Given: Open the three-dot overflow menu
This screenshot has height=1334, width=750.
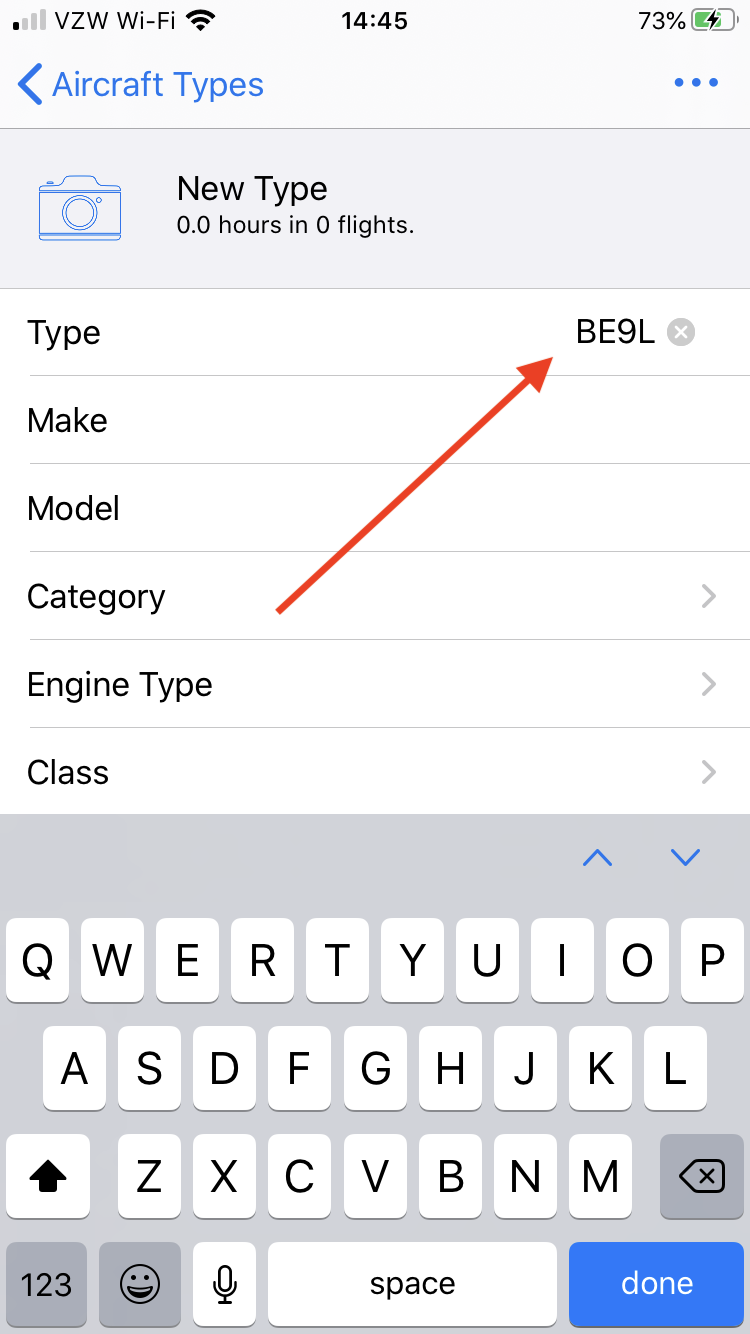Looking at the screenshot, I should (x=696, y=84).
